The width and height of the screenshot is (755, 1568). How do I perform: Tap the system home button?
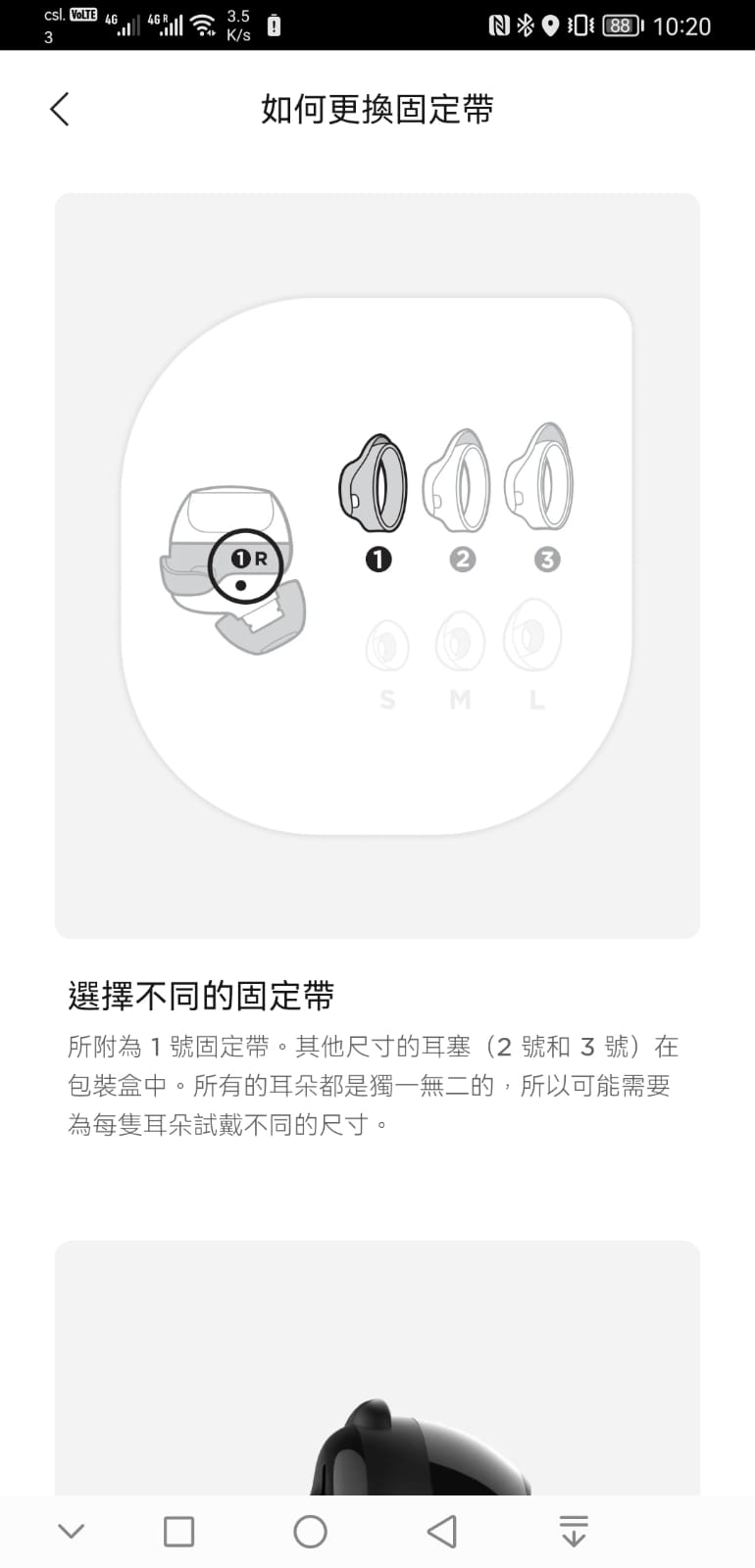coord(310,1531)
